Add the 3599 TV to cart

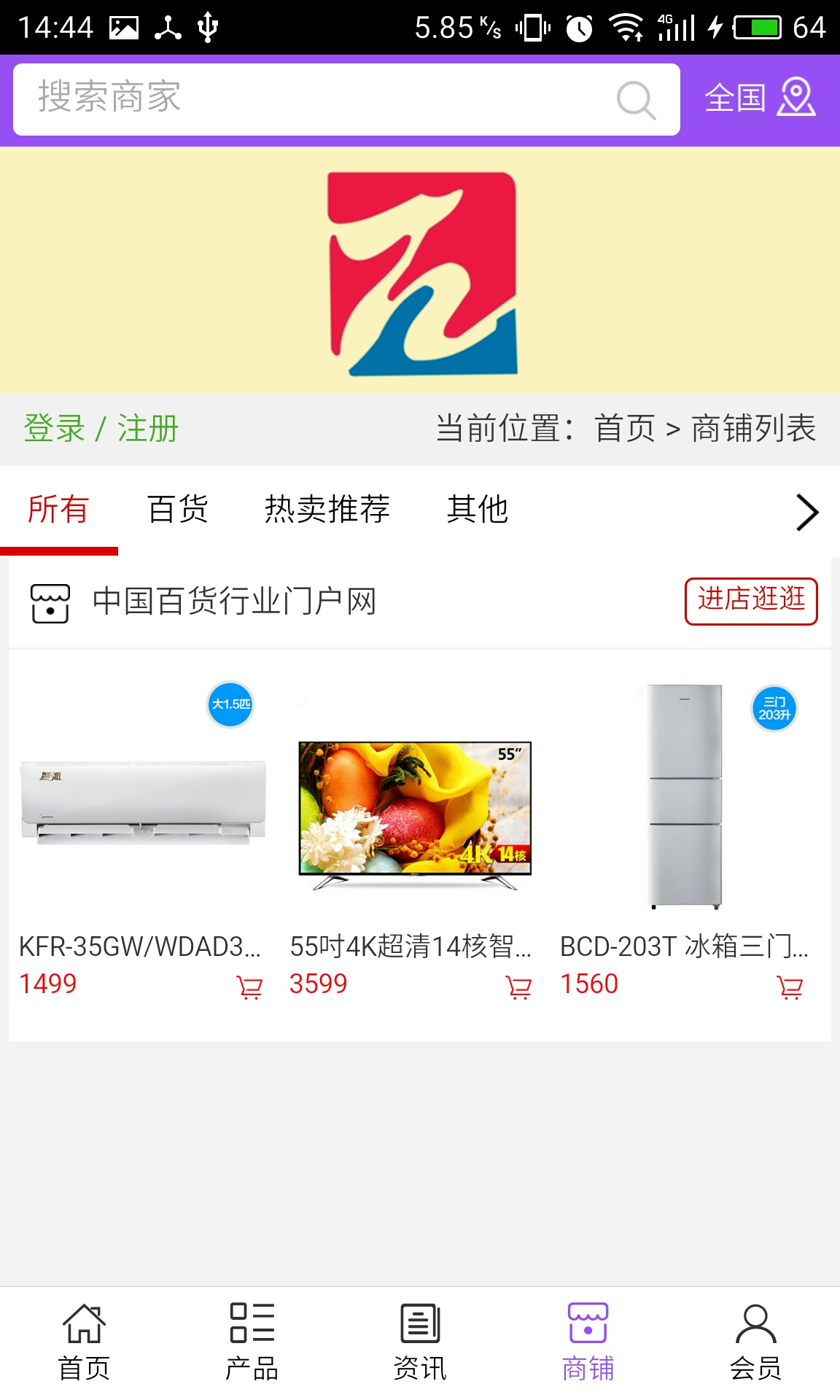[519, 987]
